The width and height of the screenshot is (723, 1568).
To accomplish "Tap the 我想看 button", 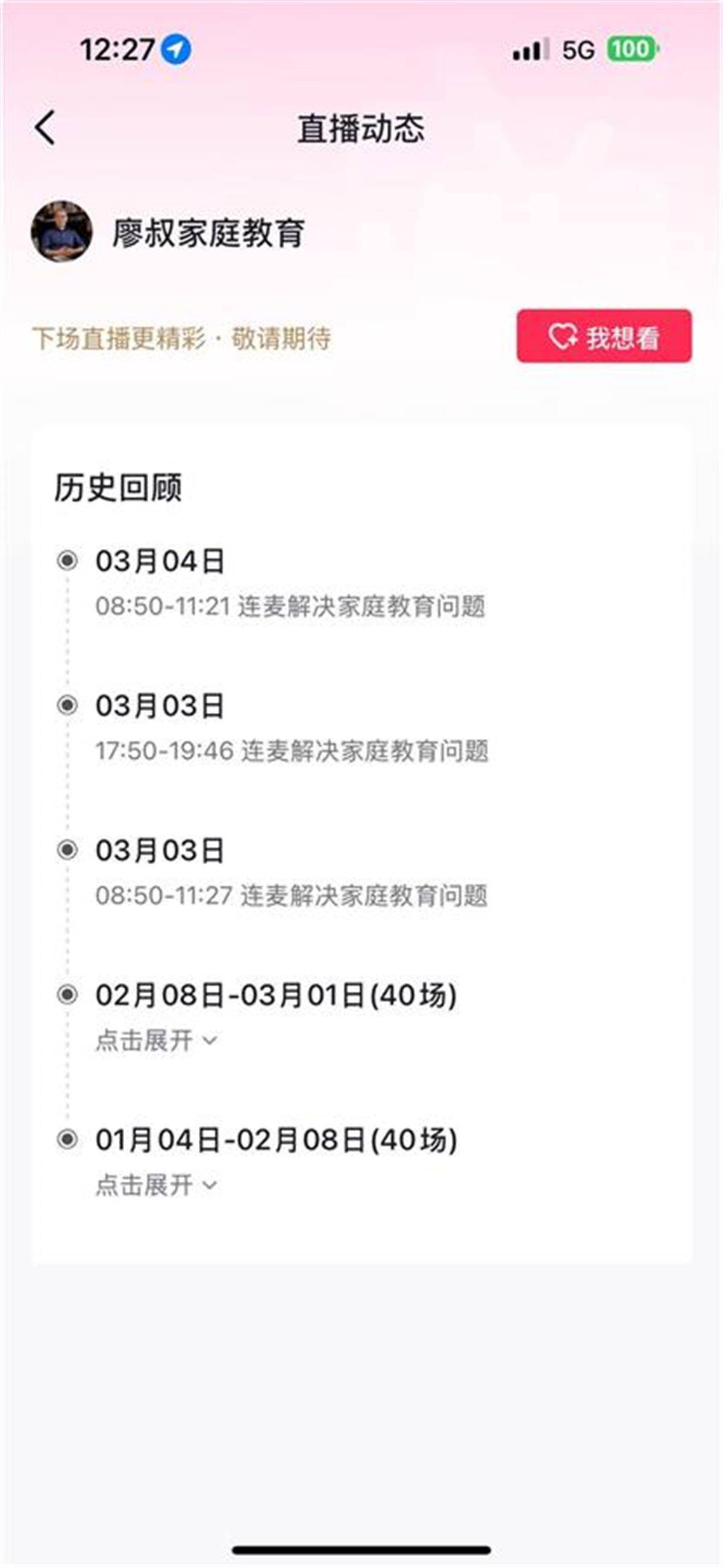I will [x=604, y=336].
